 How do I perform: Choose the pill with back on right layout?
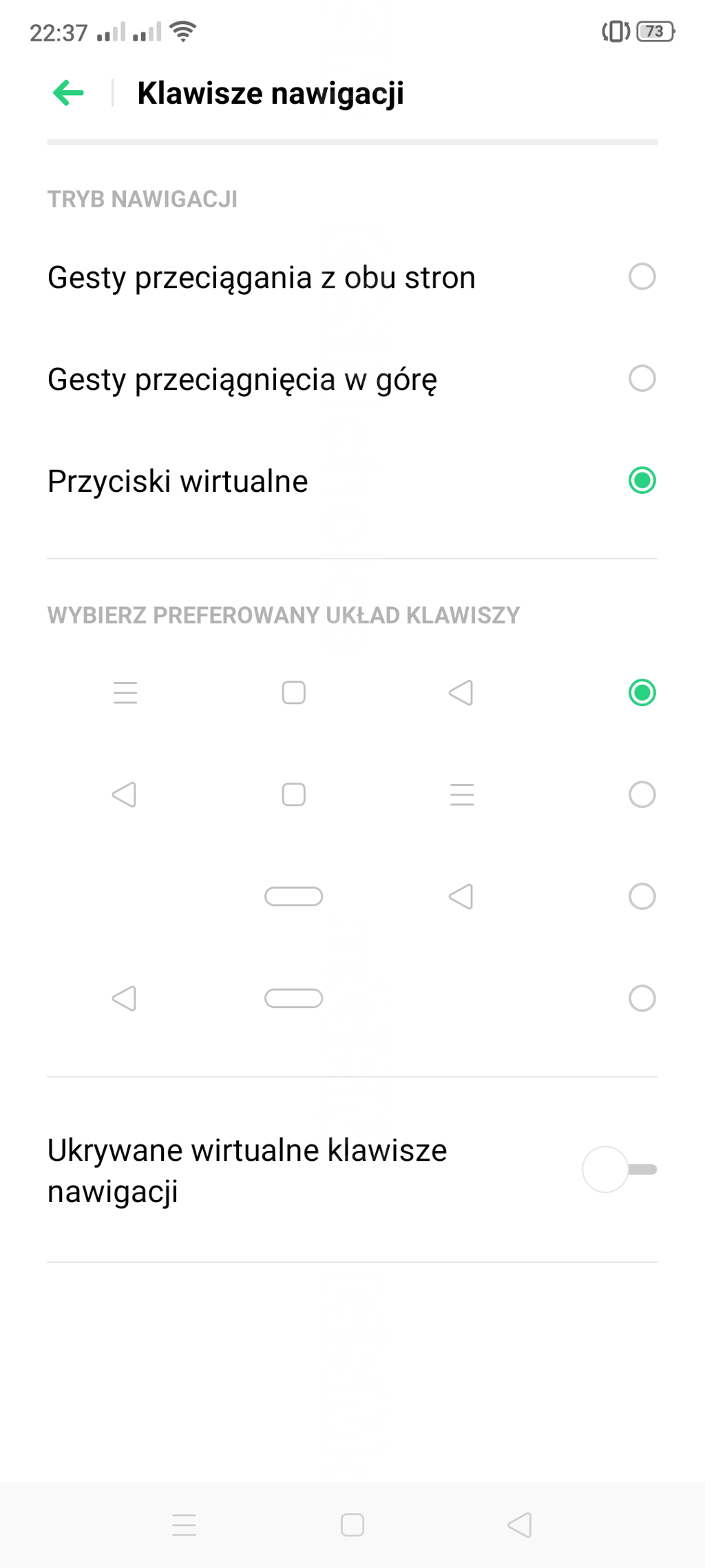pyautogui.click(x=641, y=896)
